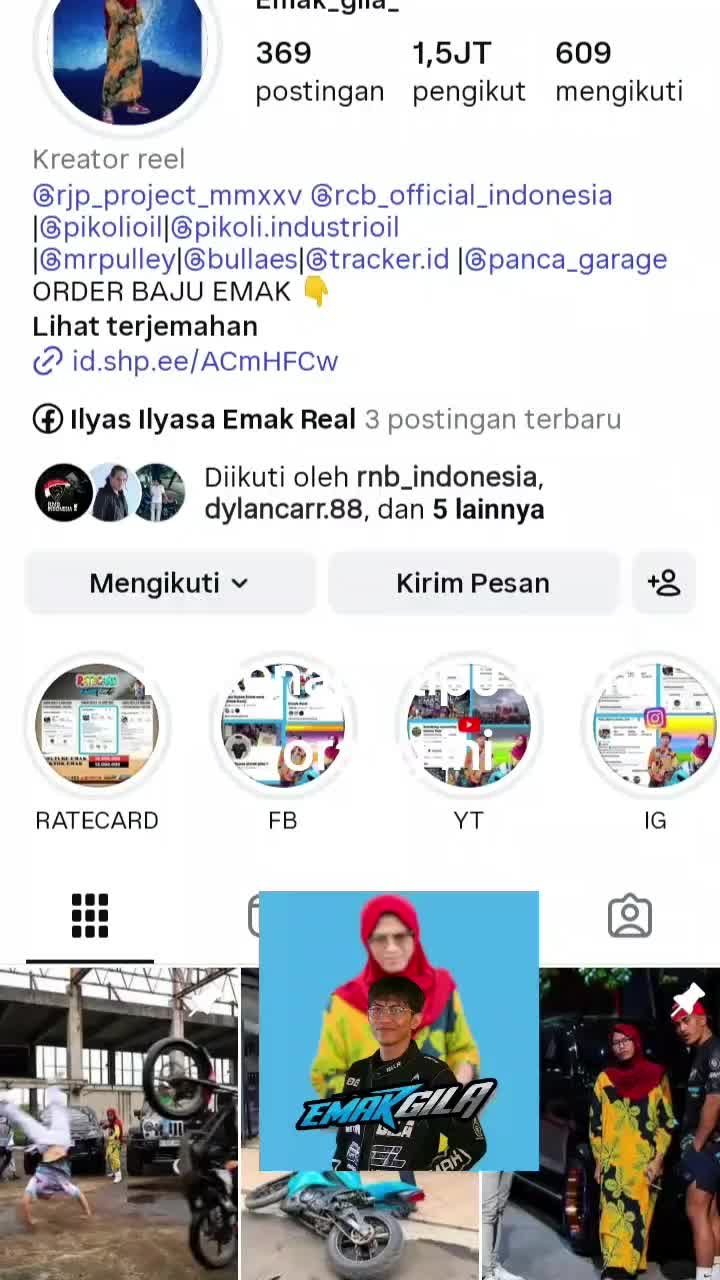Click the Facebook icon next to Ilyas Ilyasa
Viewport: 720px width, 1280px height.
[x=47, y=419]
